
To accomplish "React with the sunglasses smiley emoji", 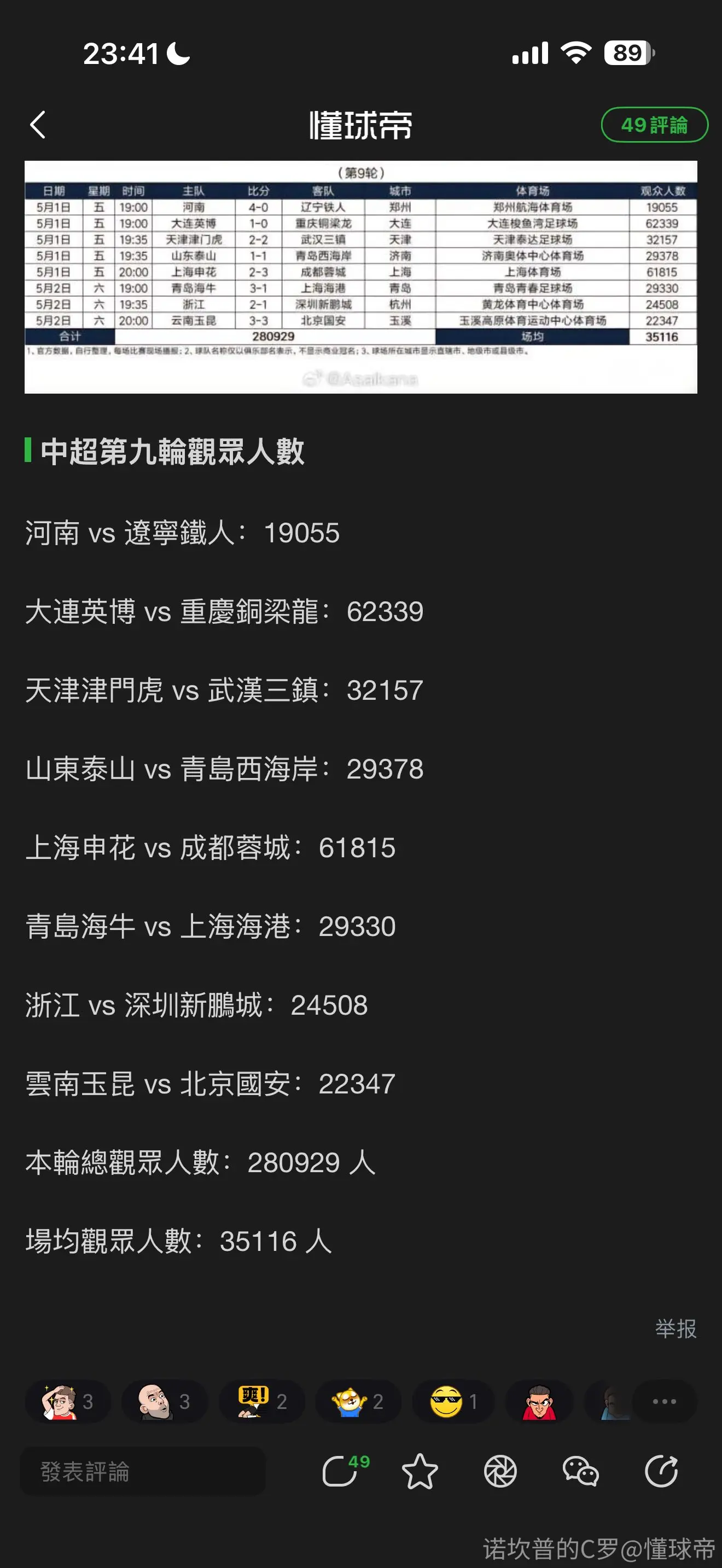I will 453,1402.
